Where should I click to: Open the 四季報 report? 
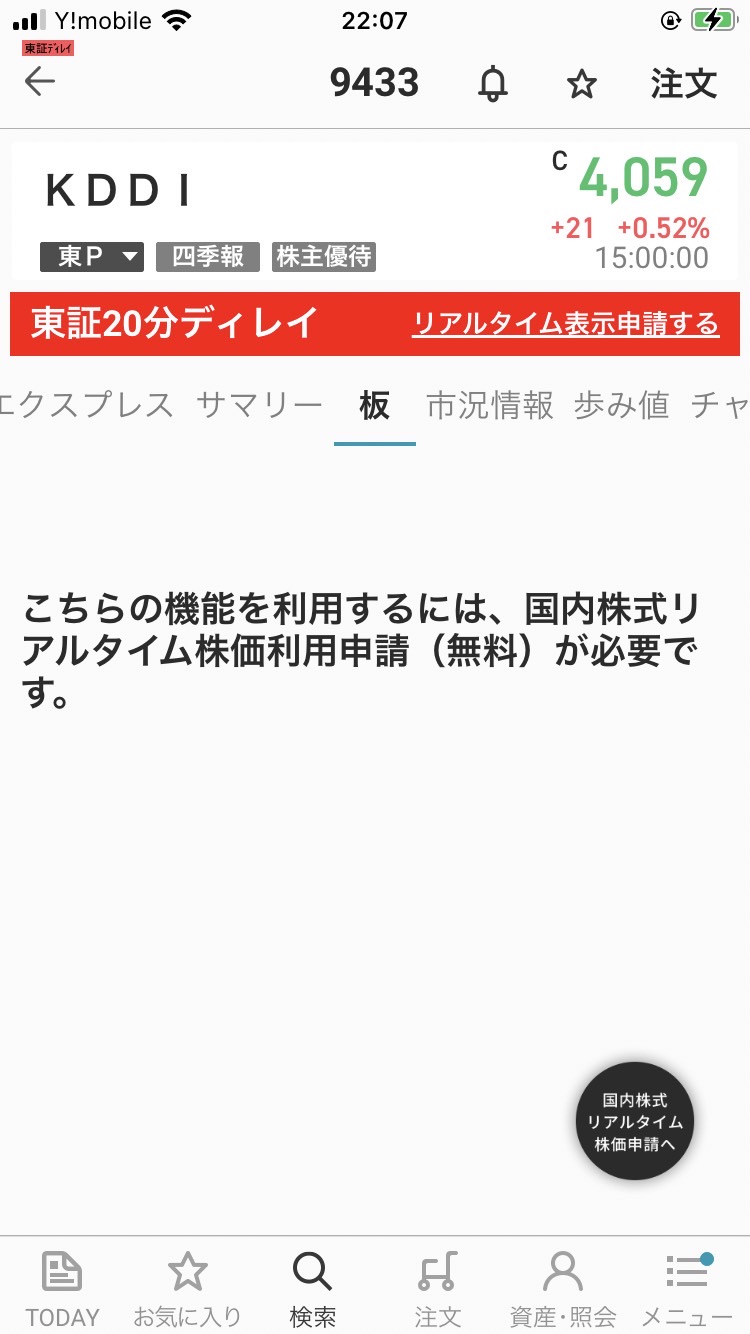point(208,257)
